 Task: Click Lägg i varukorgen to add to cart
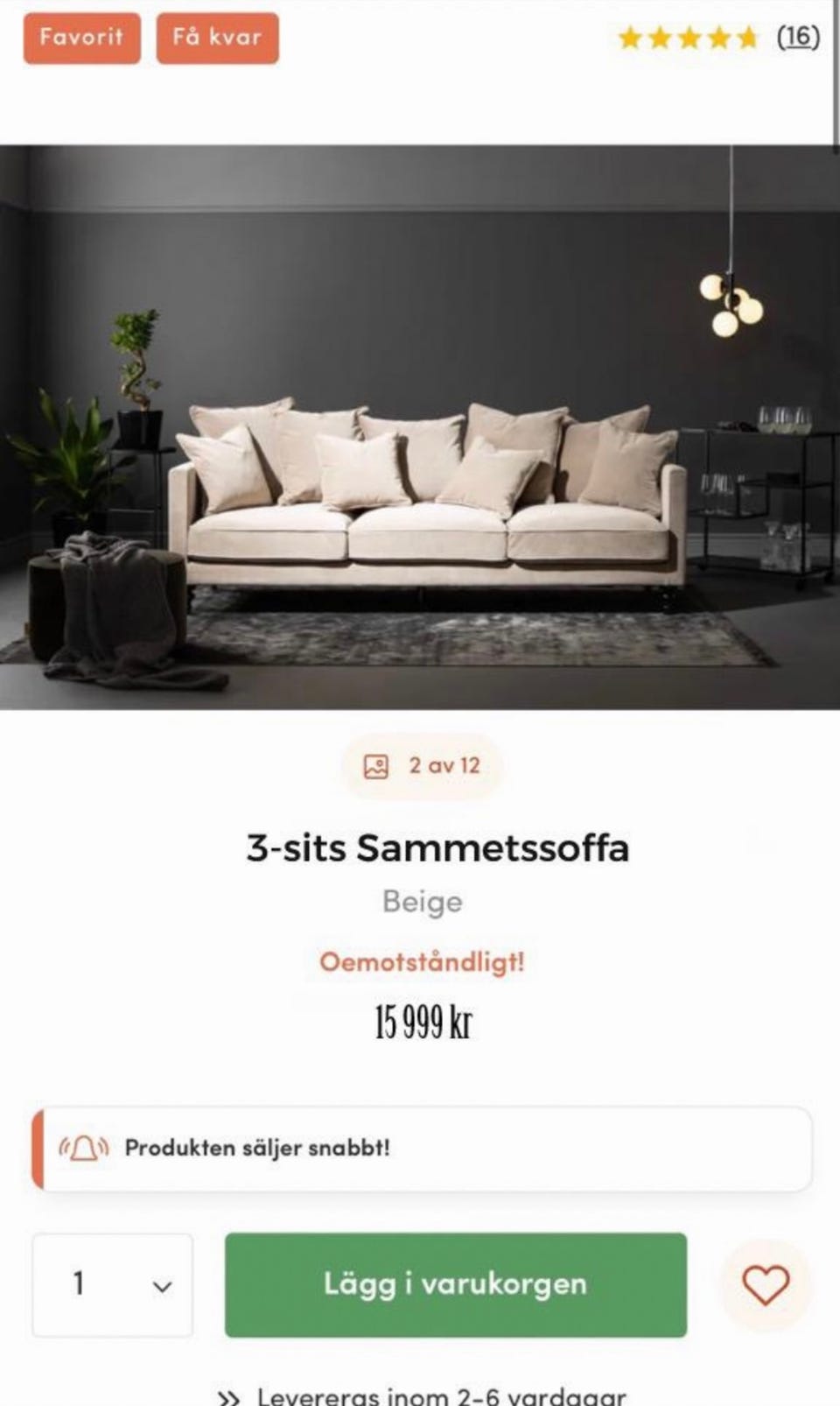click(456, 1283)
